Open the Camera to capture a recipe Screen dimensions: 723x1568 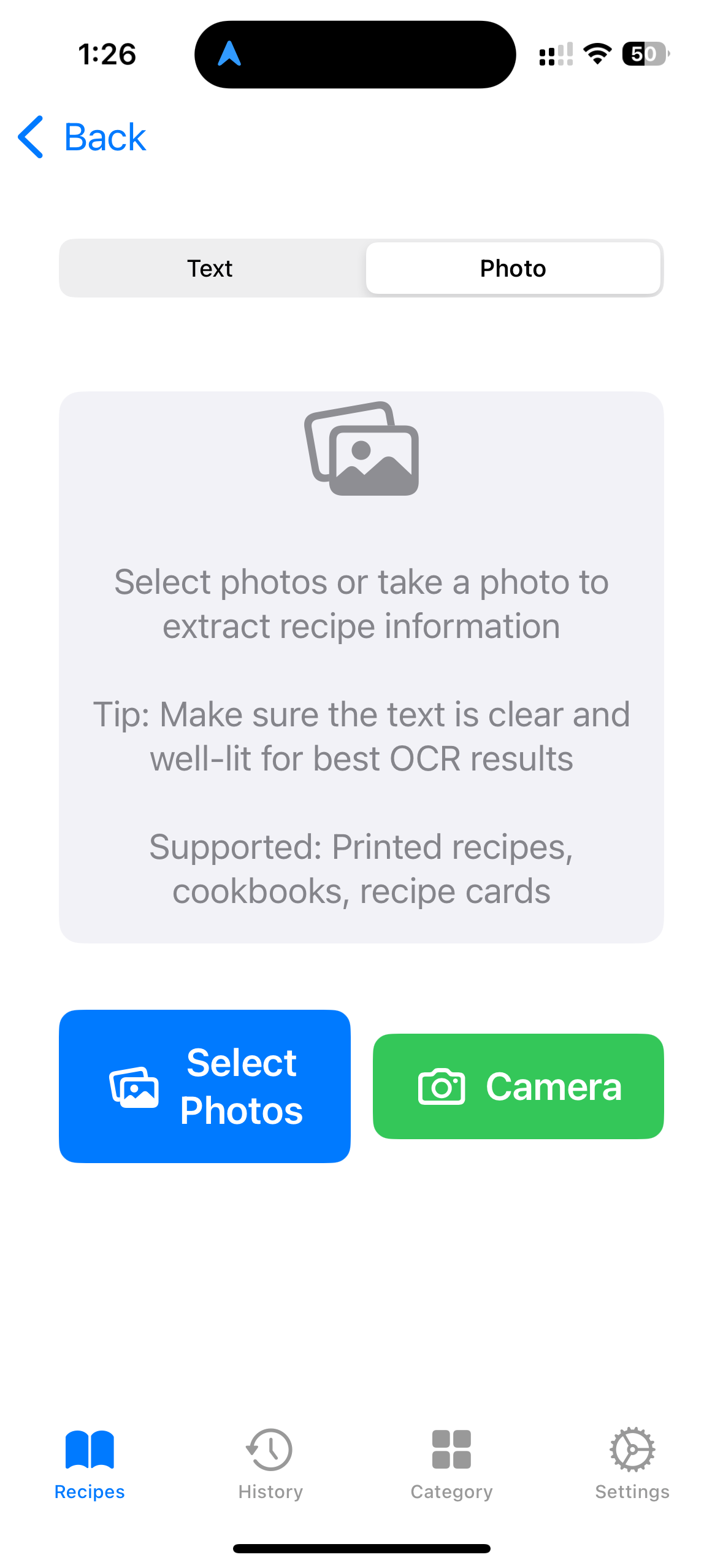pyautogui.click(x=518, y=1086)
